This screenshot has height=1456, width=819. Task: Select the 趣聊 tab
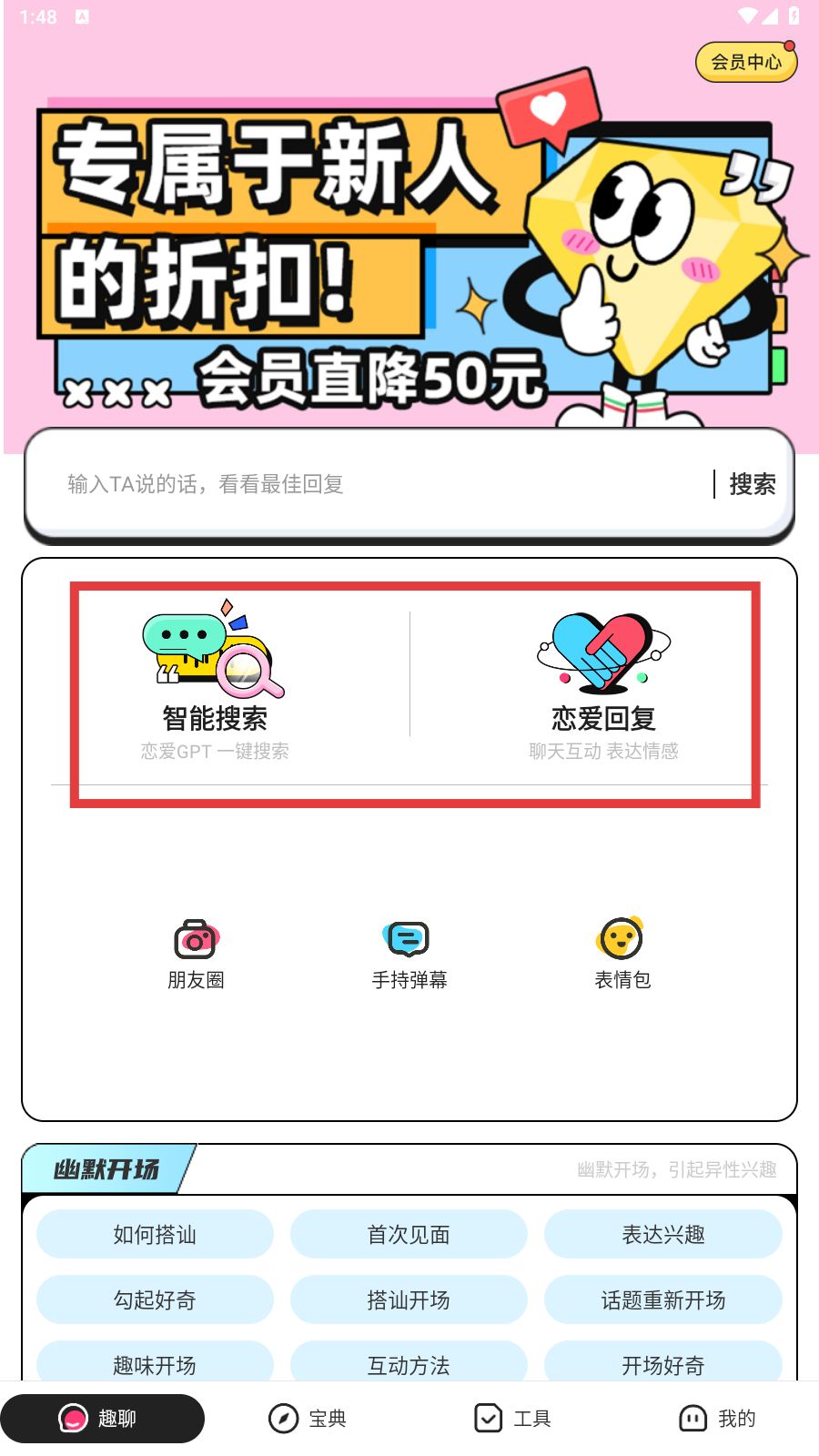point(102,1418)
